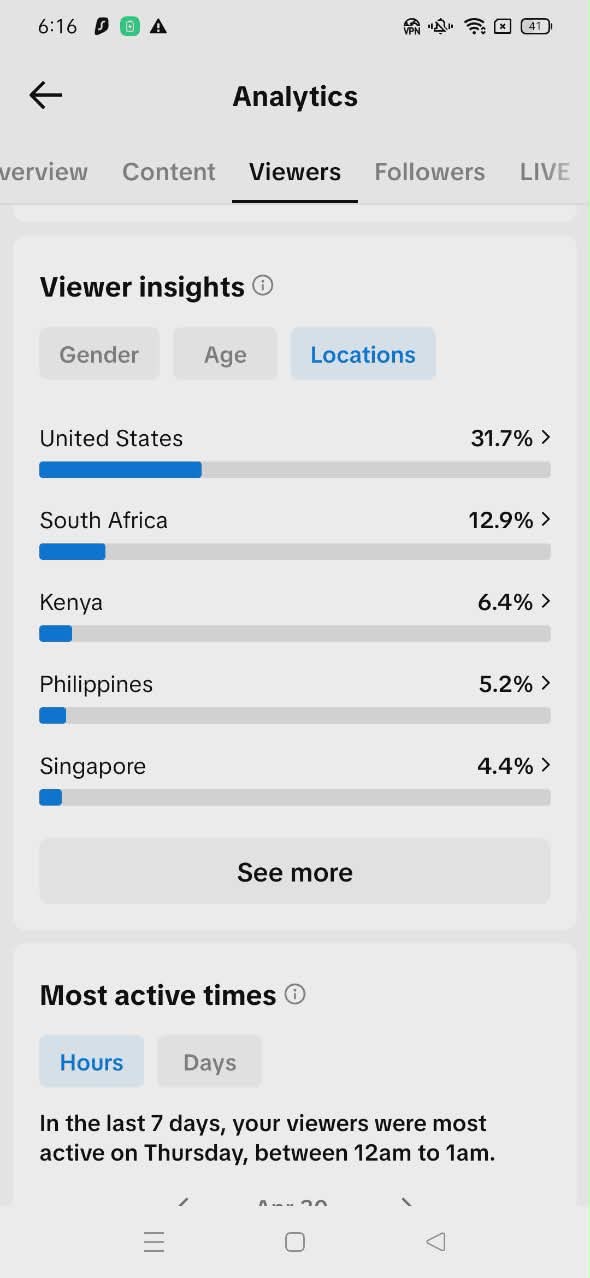Image resolution: width=590 pixels, height=1278 pixels.
Task: Open the Followers tab
Action: pos(430,172)
